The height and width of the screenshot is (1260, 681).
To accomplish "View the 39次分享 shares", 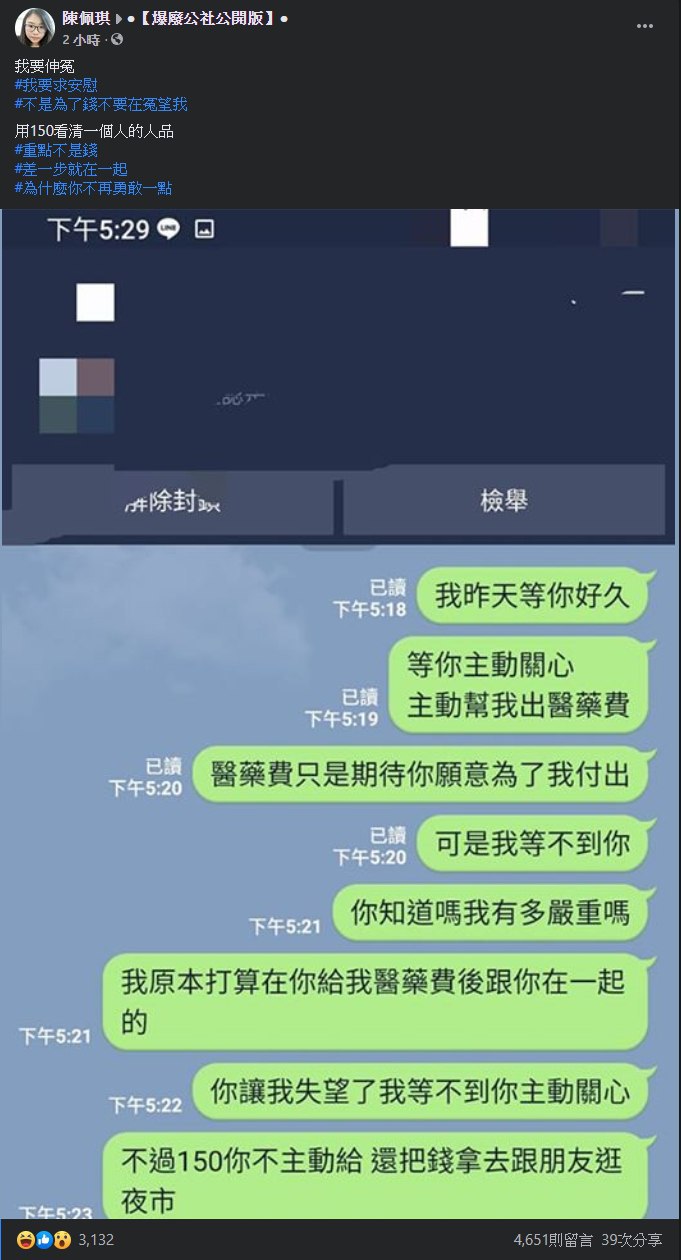I will [x=631, y=1240].
